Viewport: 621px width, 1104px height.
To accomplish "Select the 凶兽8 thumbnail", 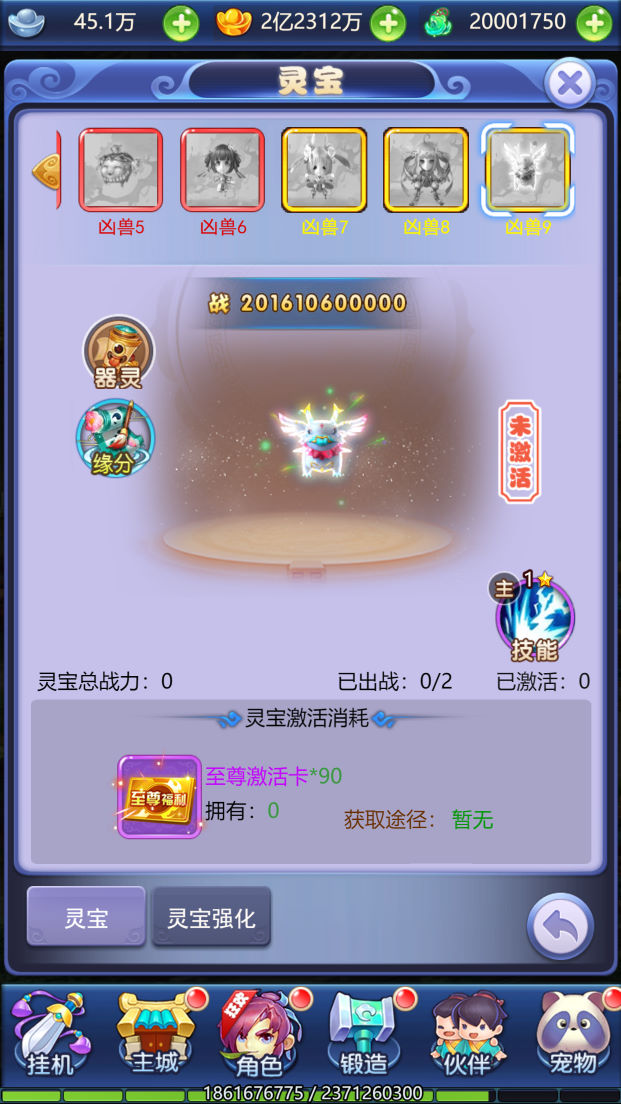I will pos(427,170).
